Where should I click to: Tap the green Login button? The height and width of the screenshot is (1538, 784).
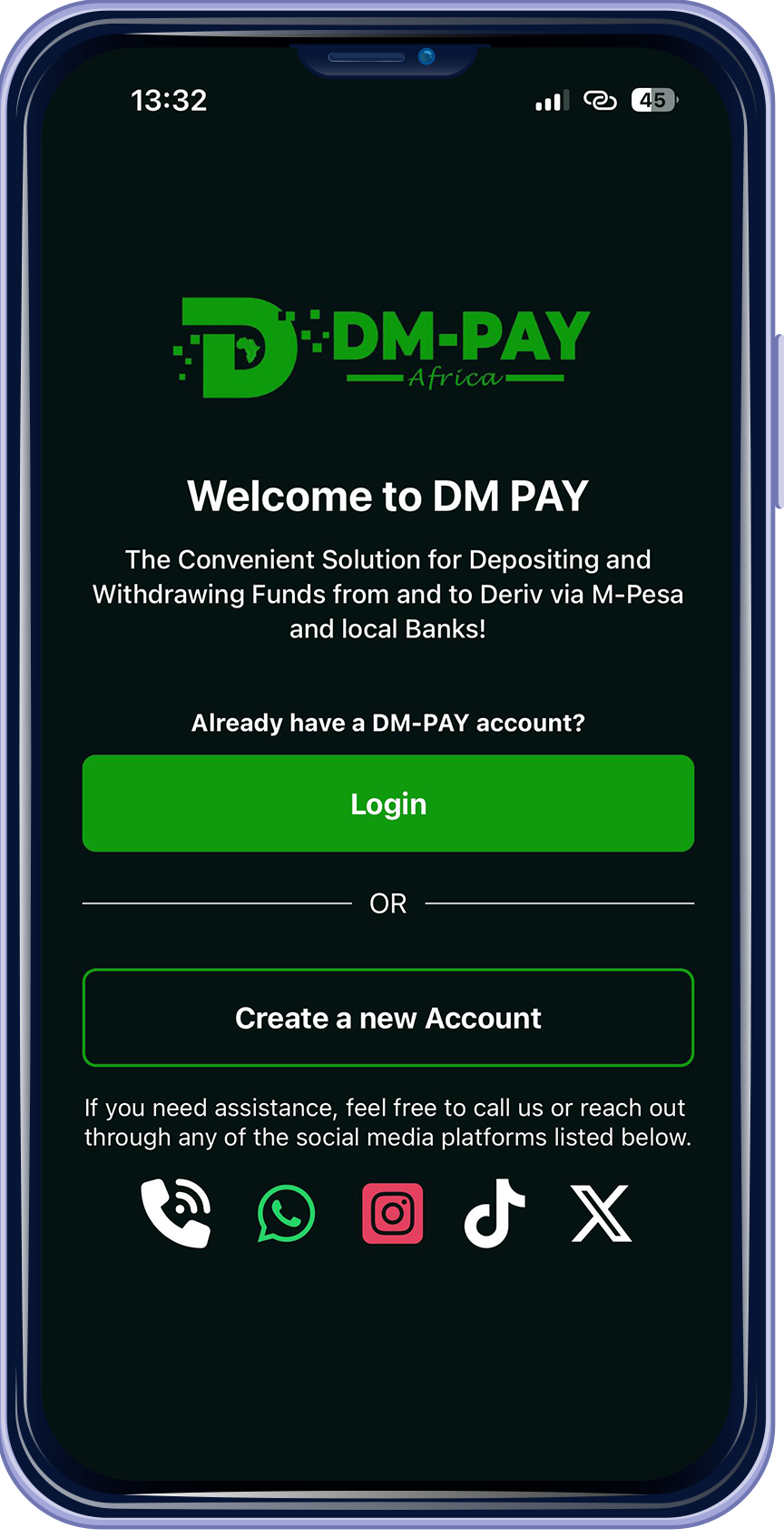click(x=387, y=804)
